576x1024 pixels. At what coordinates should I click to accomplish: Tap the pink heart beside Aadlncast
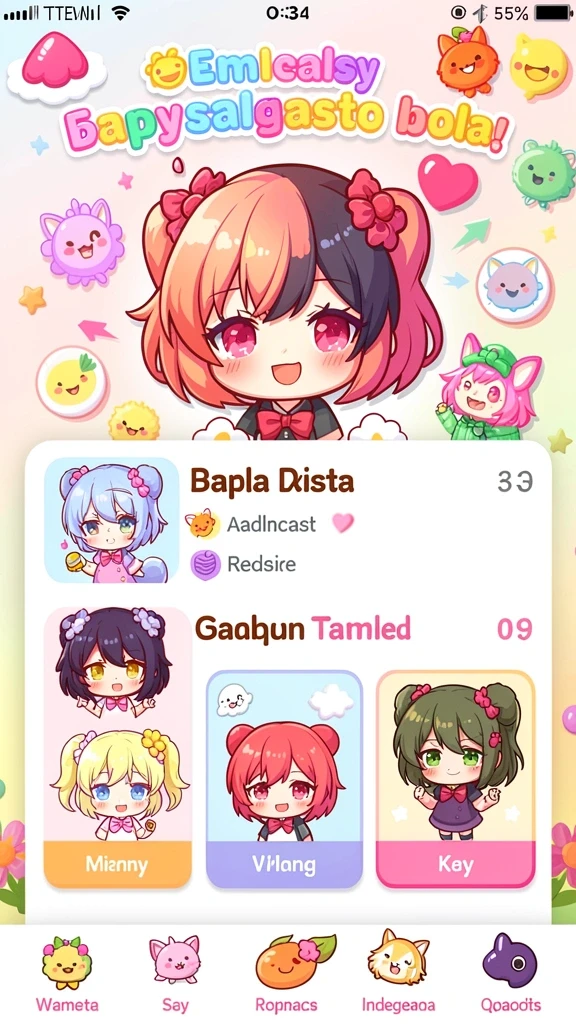coord(343,522)
